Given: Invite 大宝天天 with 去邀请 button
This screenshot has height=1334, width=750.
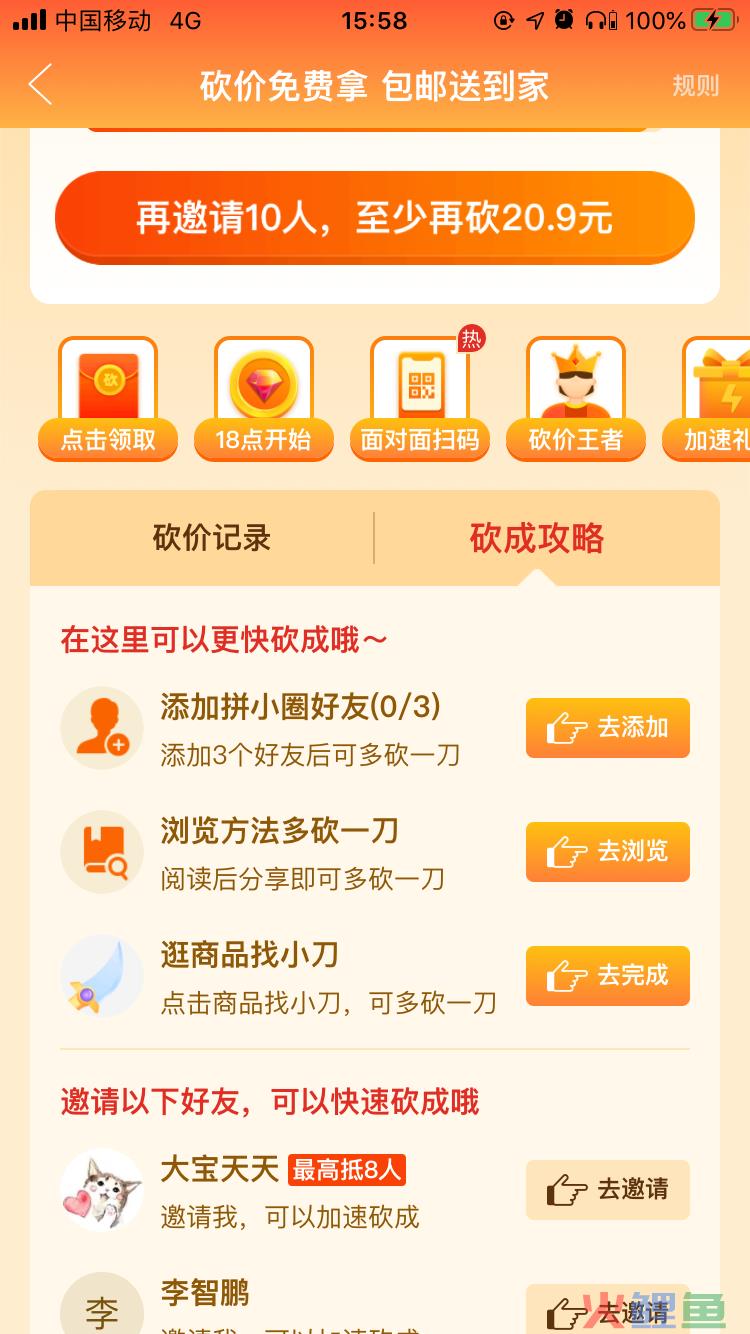Looking at the screenshot, I should pyautogui.click(x=608, y=1190).
